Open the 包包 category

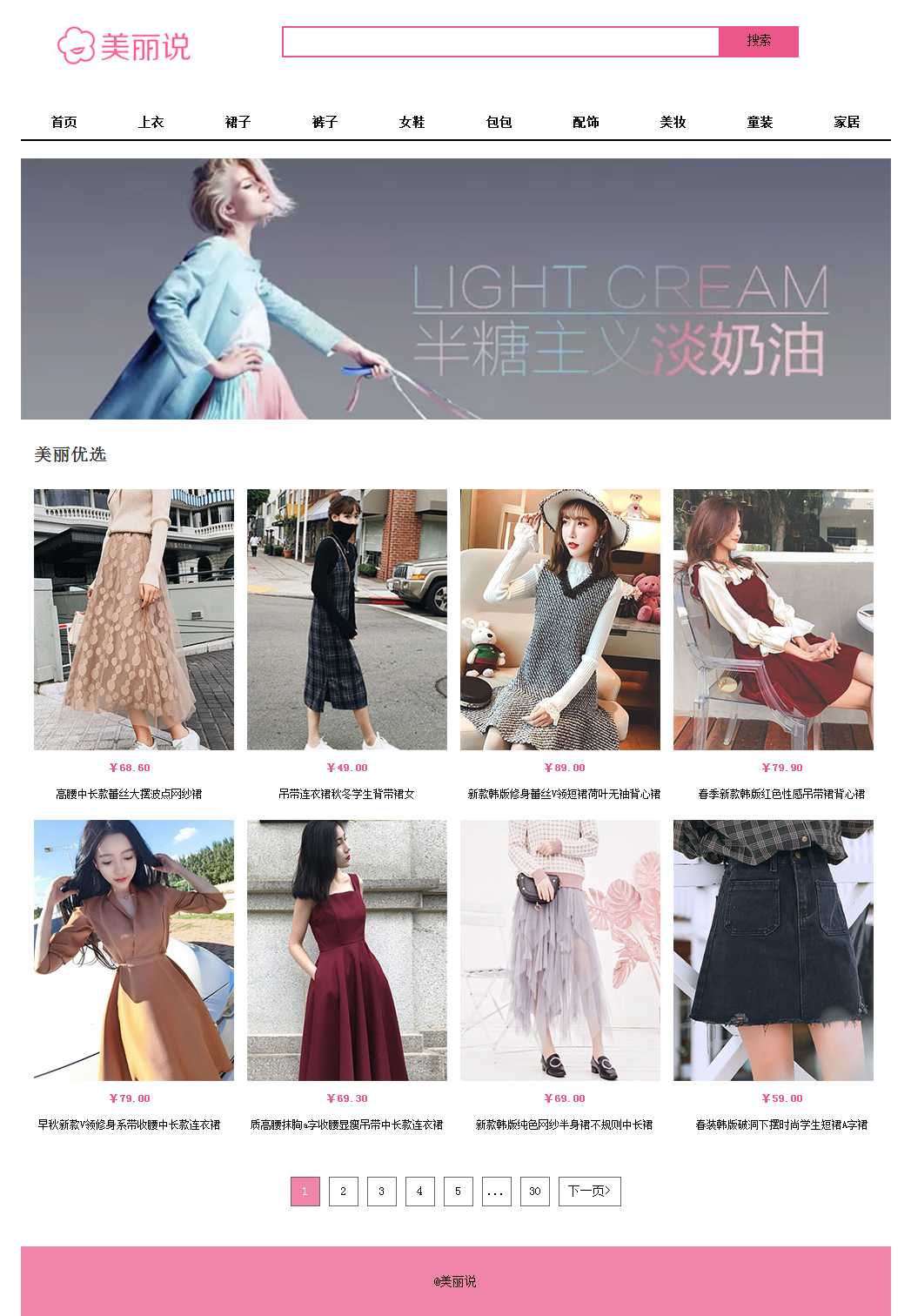pos(499,122)
